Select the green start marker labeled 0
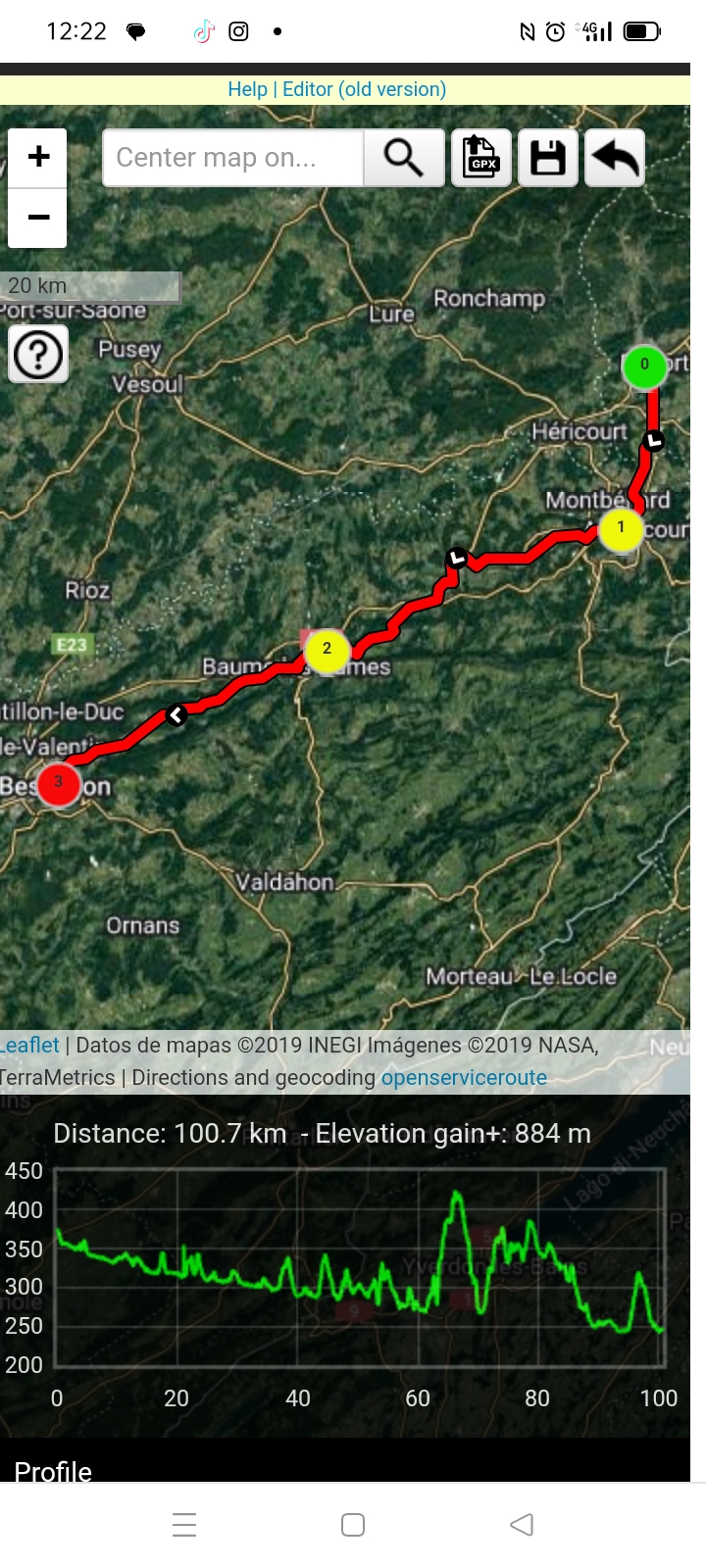 pos(644,367)
